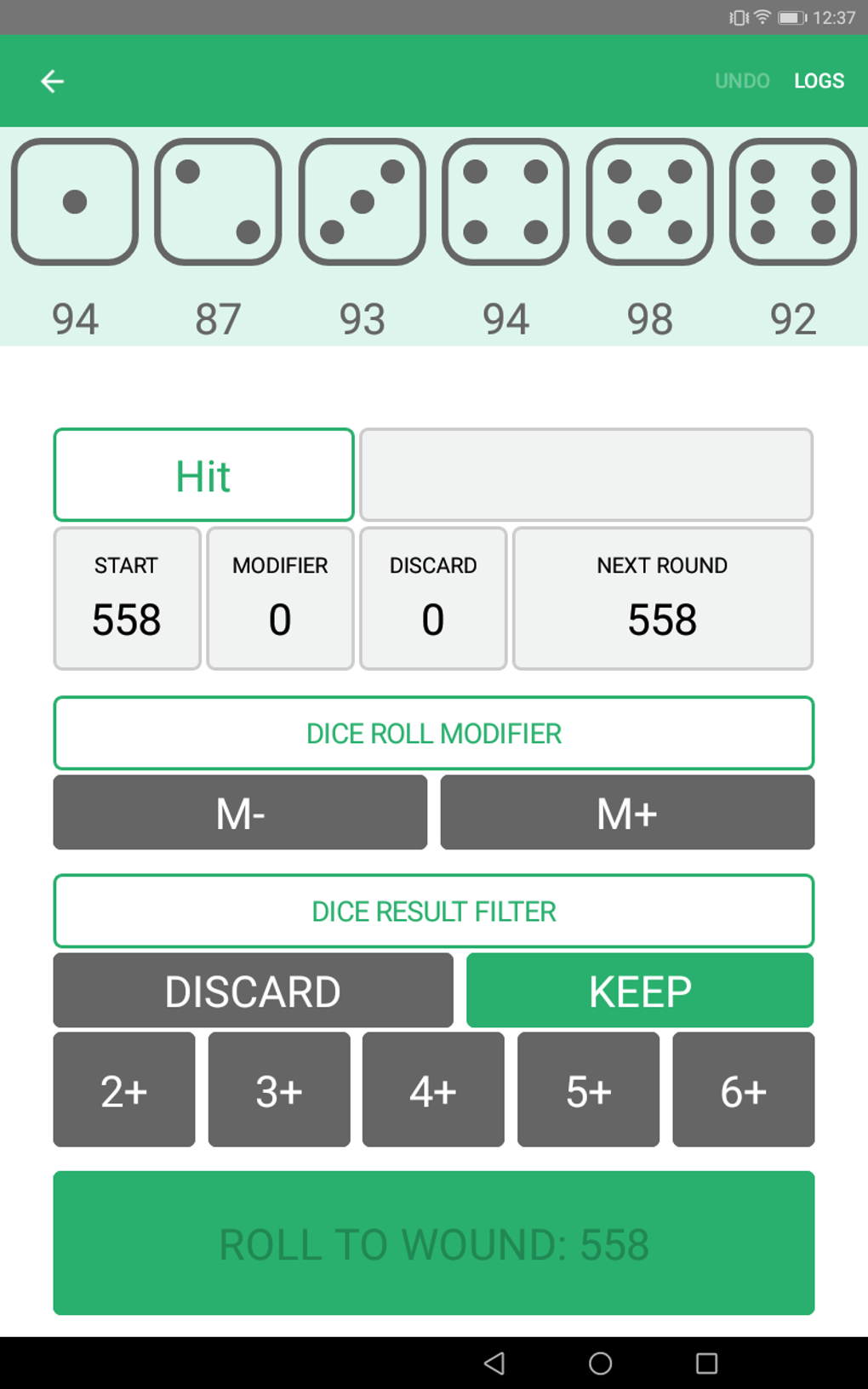Image resolution: width=868 pixels, height=1389 pixels.
Task: Tap the six-pip die showing 92
Action: [791, 203]
